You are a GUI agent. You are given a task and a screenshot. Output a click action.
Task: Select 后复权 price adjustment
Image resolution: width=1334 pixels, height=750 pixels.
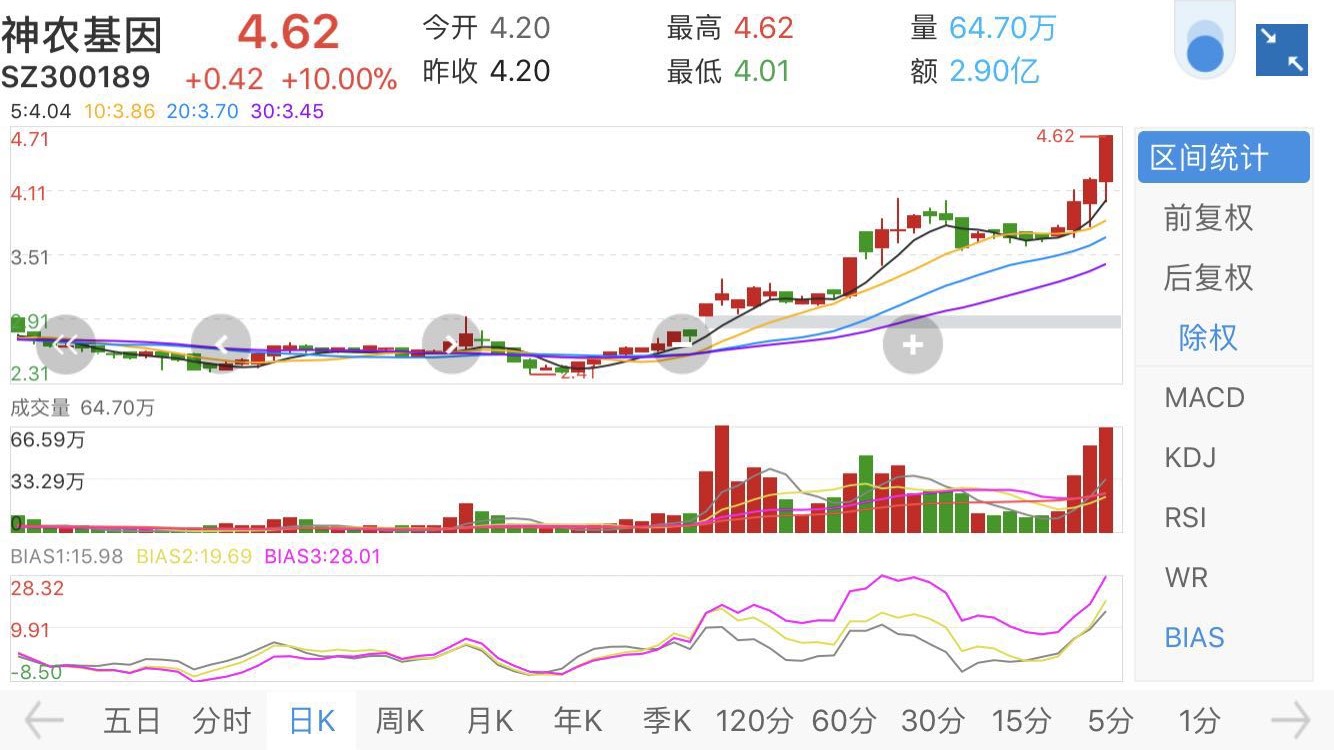(x=1208, y=278)
